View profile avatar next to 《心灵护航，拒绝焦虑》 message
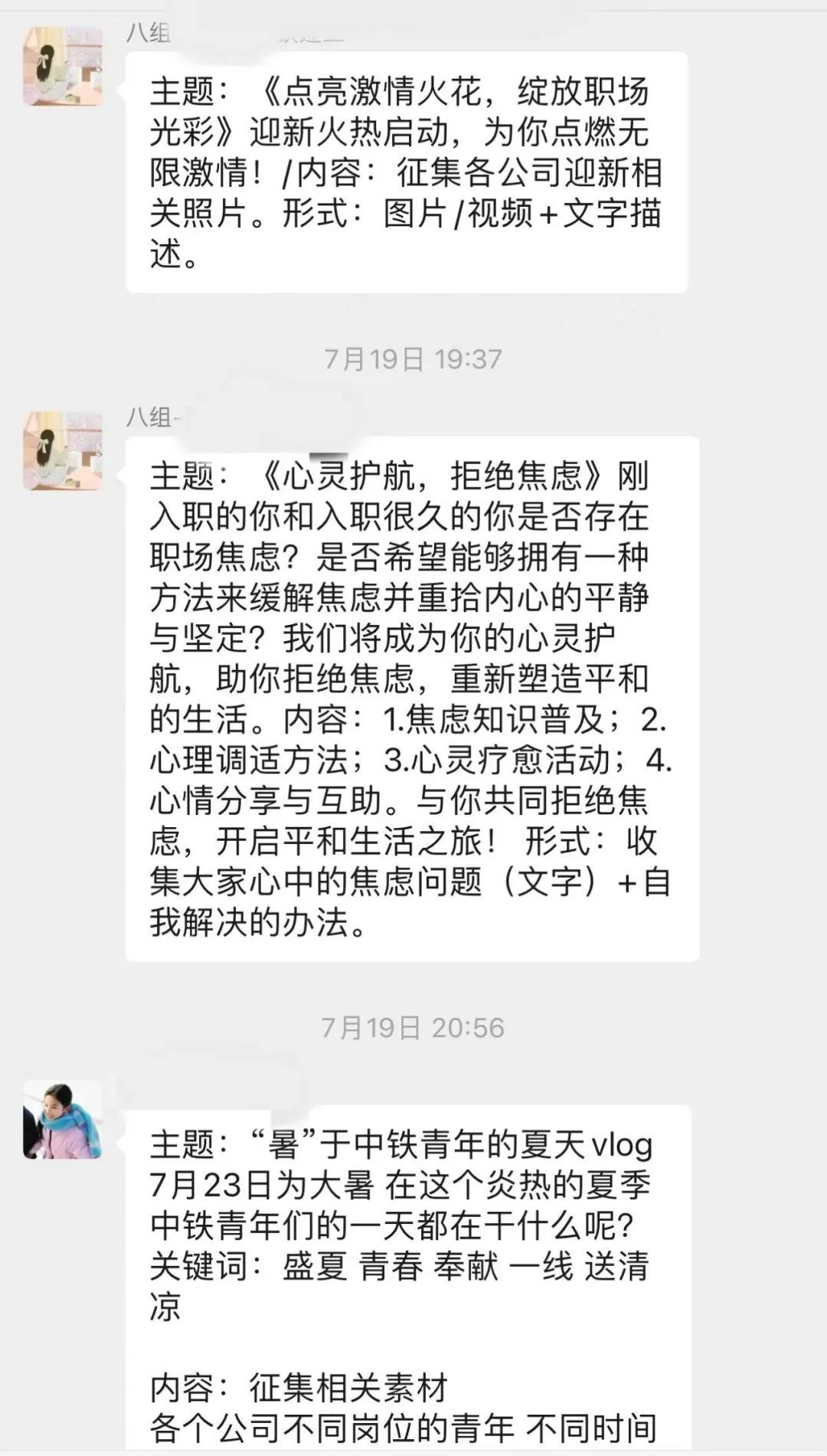Image resolution: width=827 pixels, height=1456 pixels. click(63, 450)
